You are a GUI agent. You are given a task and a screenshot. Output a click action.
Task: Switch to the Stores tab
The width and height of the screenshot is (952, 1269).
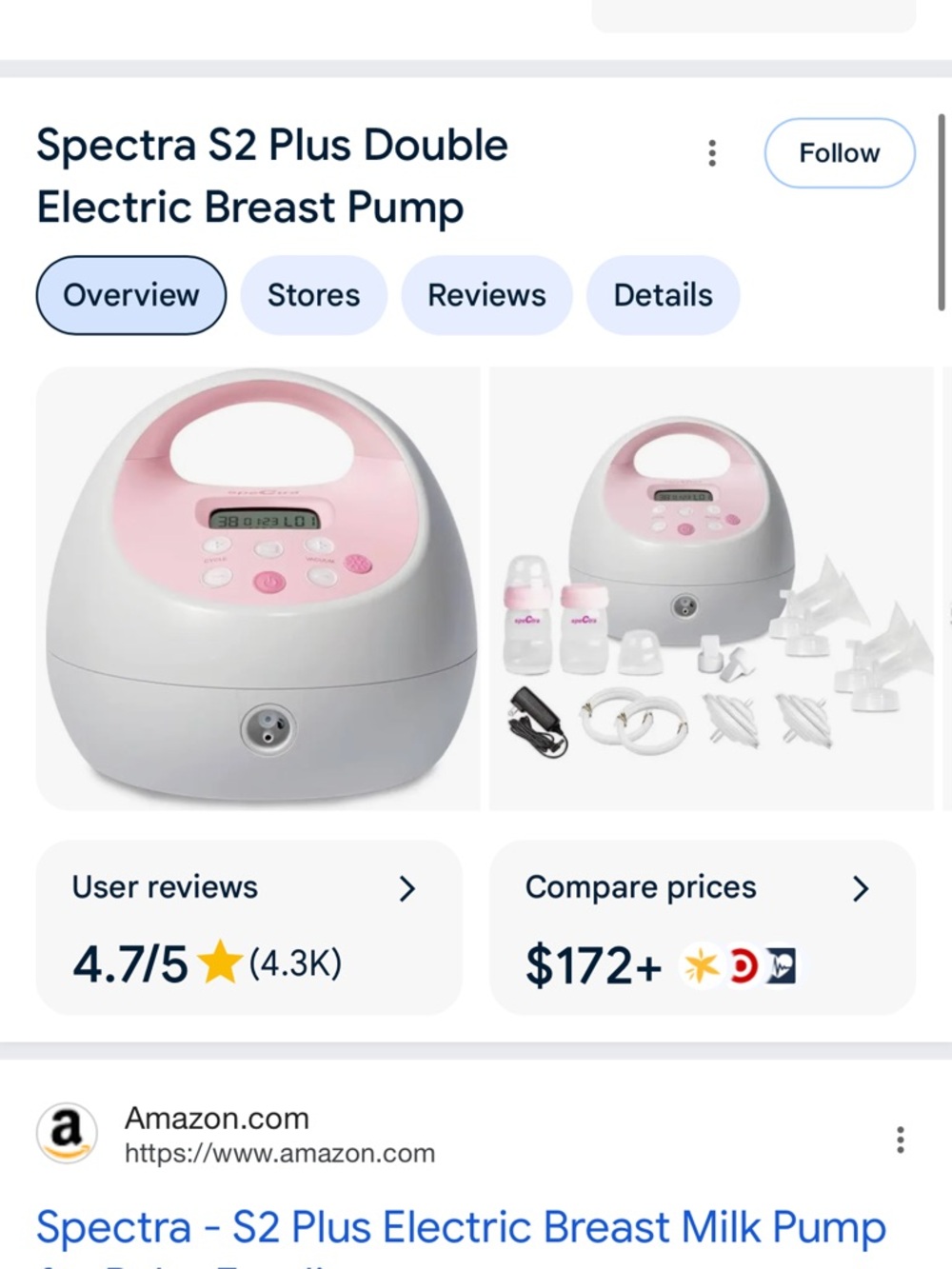tap(313, 295)
